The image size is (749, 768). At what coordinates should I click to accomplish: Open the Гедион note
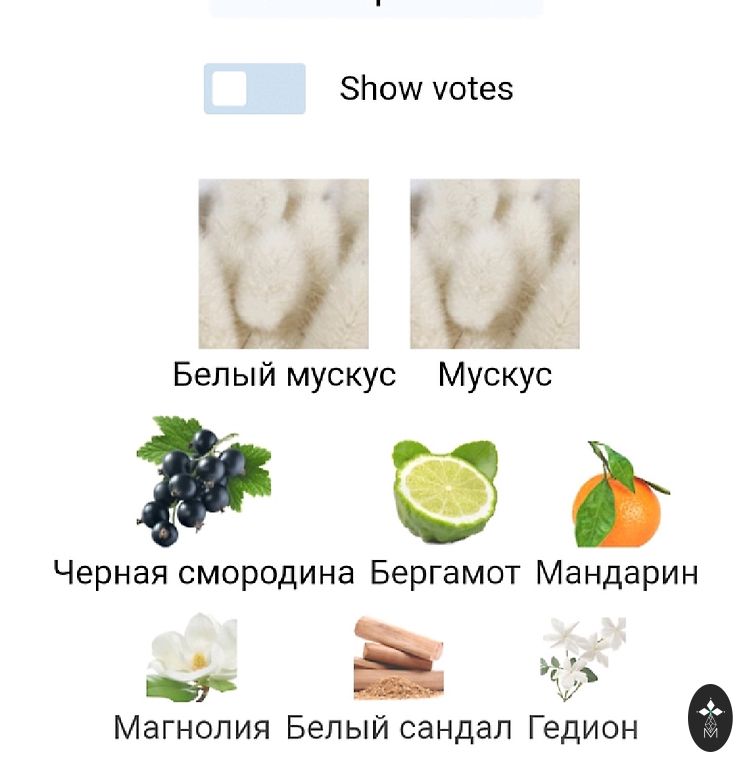point(583,657)
